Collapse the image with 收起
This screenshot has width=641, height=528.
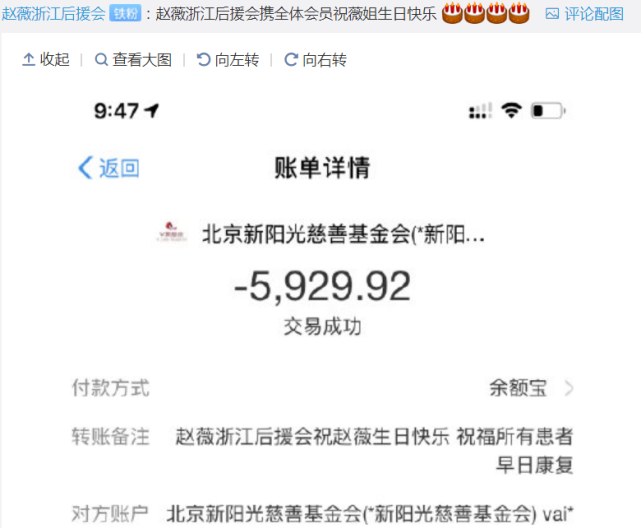tap(46, 60)
